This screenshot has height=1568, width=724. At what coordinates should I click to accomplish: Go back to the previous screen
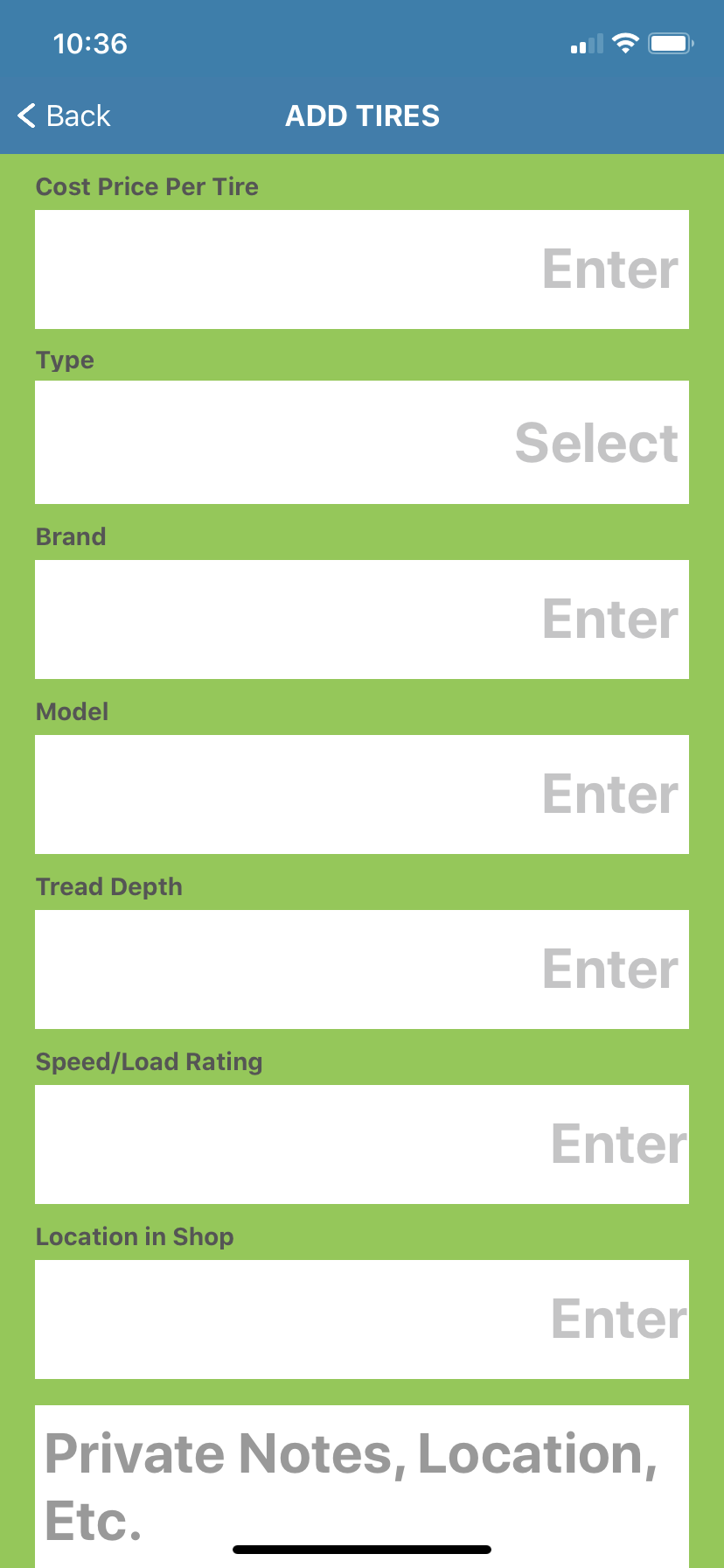(x=64, y=115)
